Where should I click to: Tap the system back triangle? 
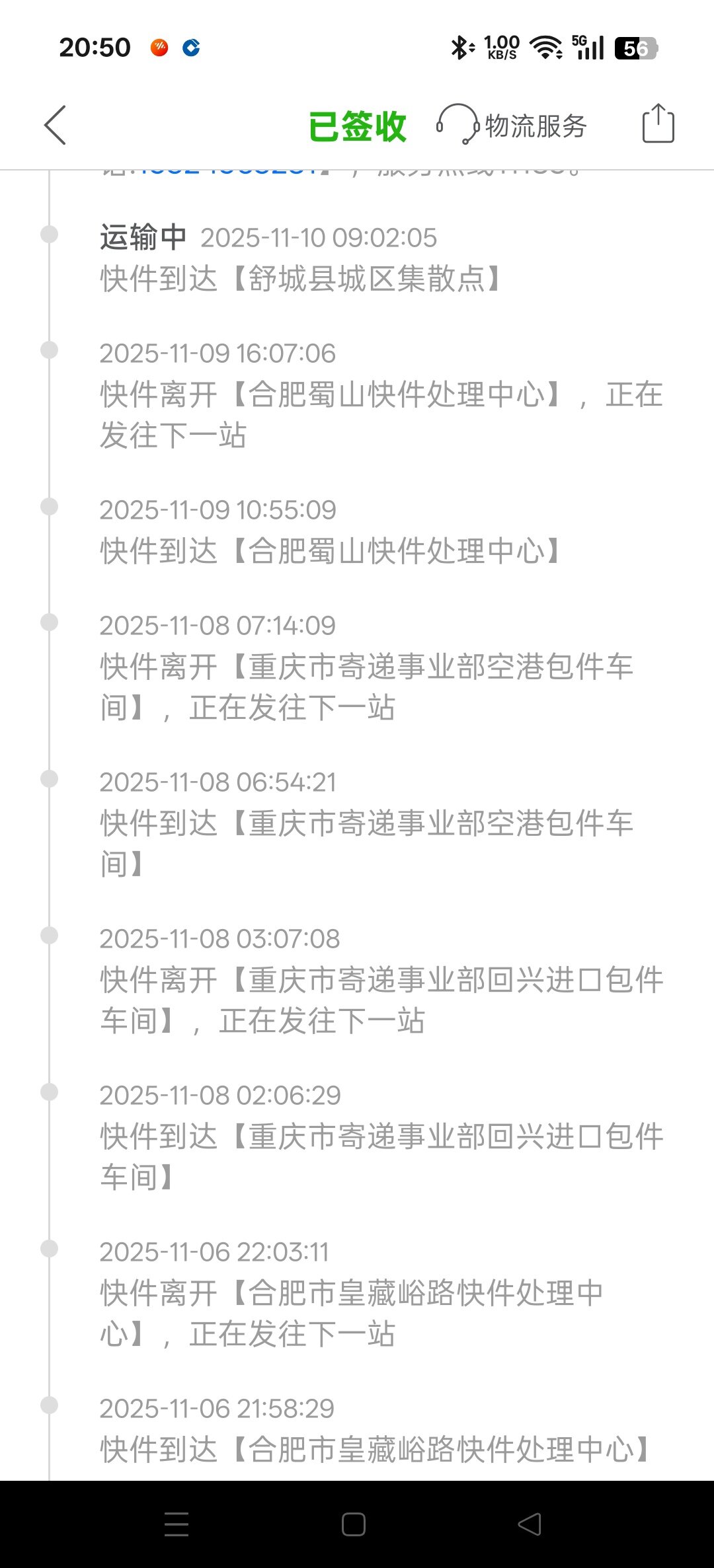pos(530,1524)
